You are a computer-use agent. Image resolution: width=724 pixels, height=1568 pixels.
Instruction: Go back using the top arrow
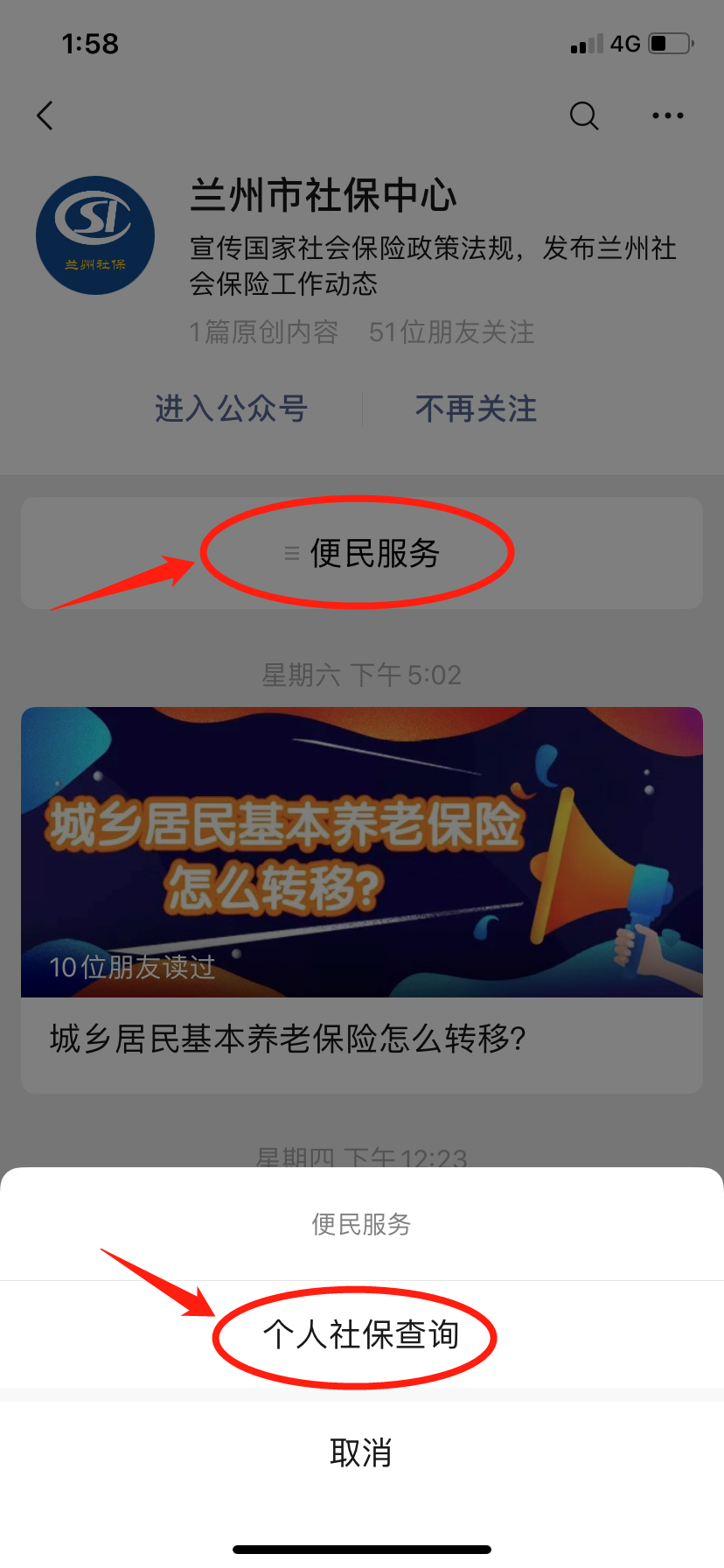[45, 115]
